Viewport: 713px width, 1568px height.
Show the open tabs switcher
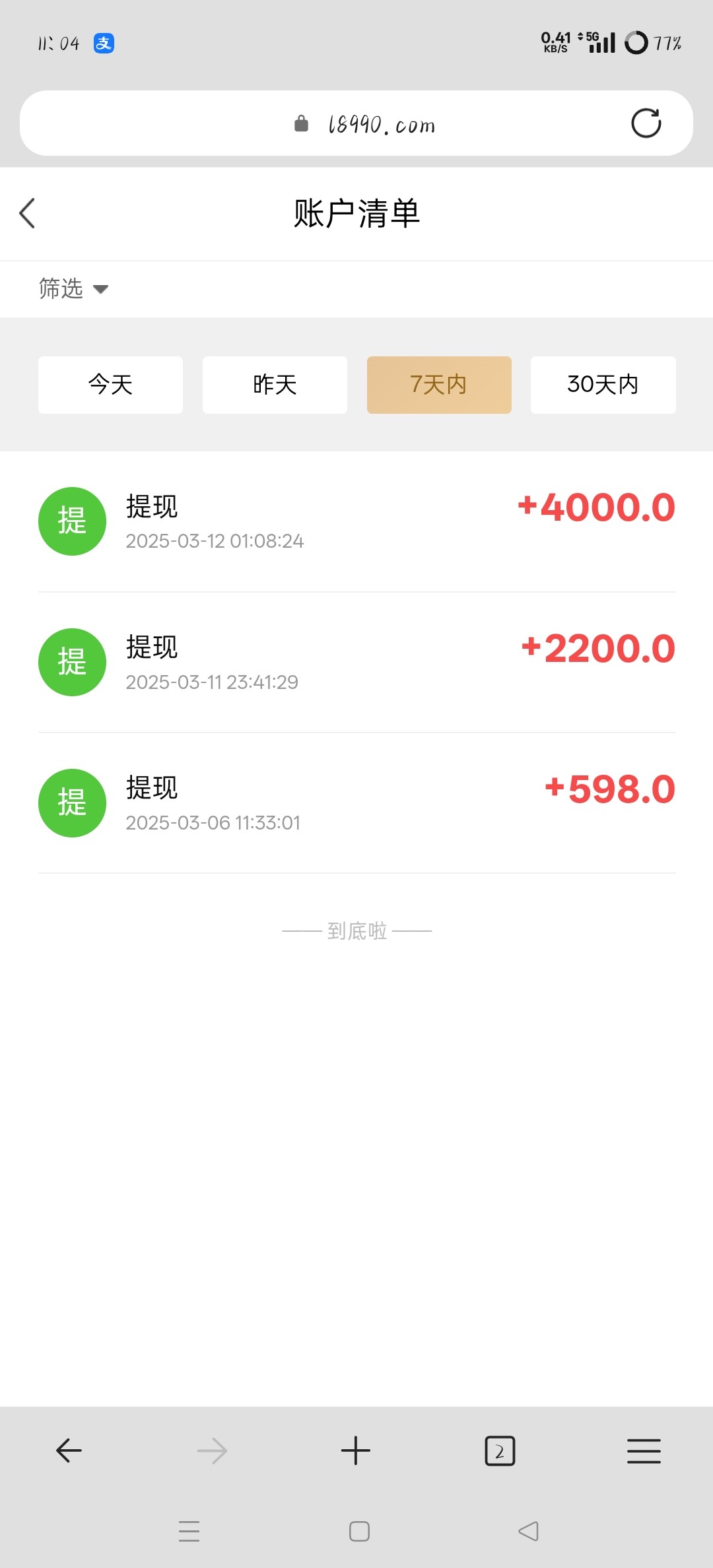pyautogui.click(x=500, y=1451)
